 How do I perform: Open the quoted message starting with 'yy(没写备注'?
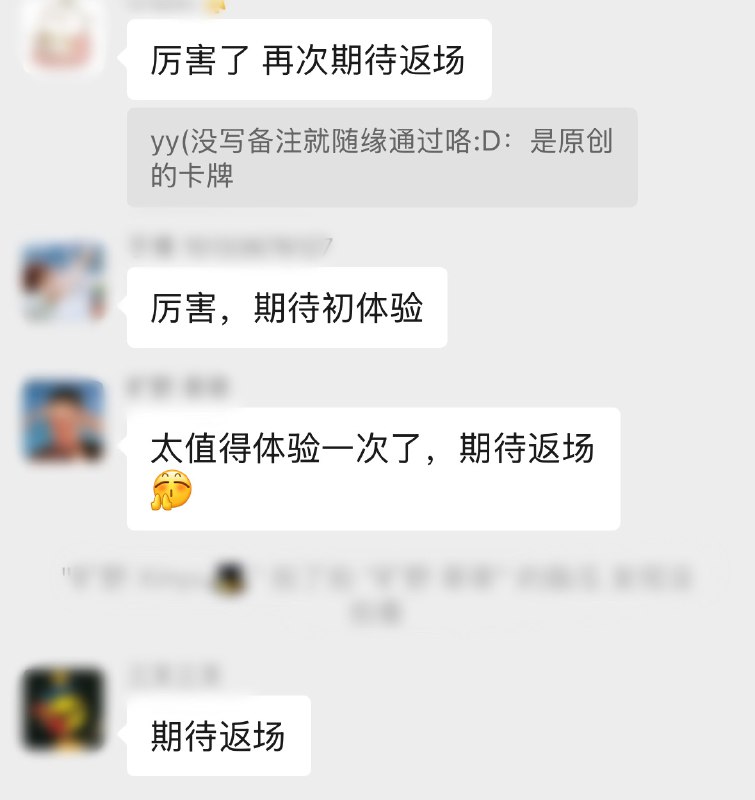point(381,158)
